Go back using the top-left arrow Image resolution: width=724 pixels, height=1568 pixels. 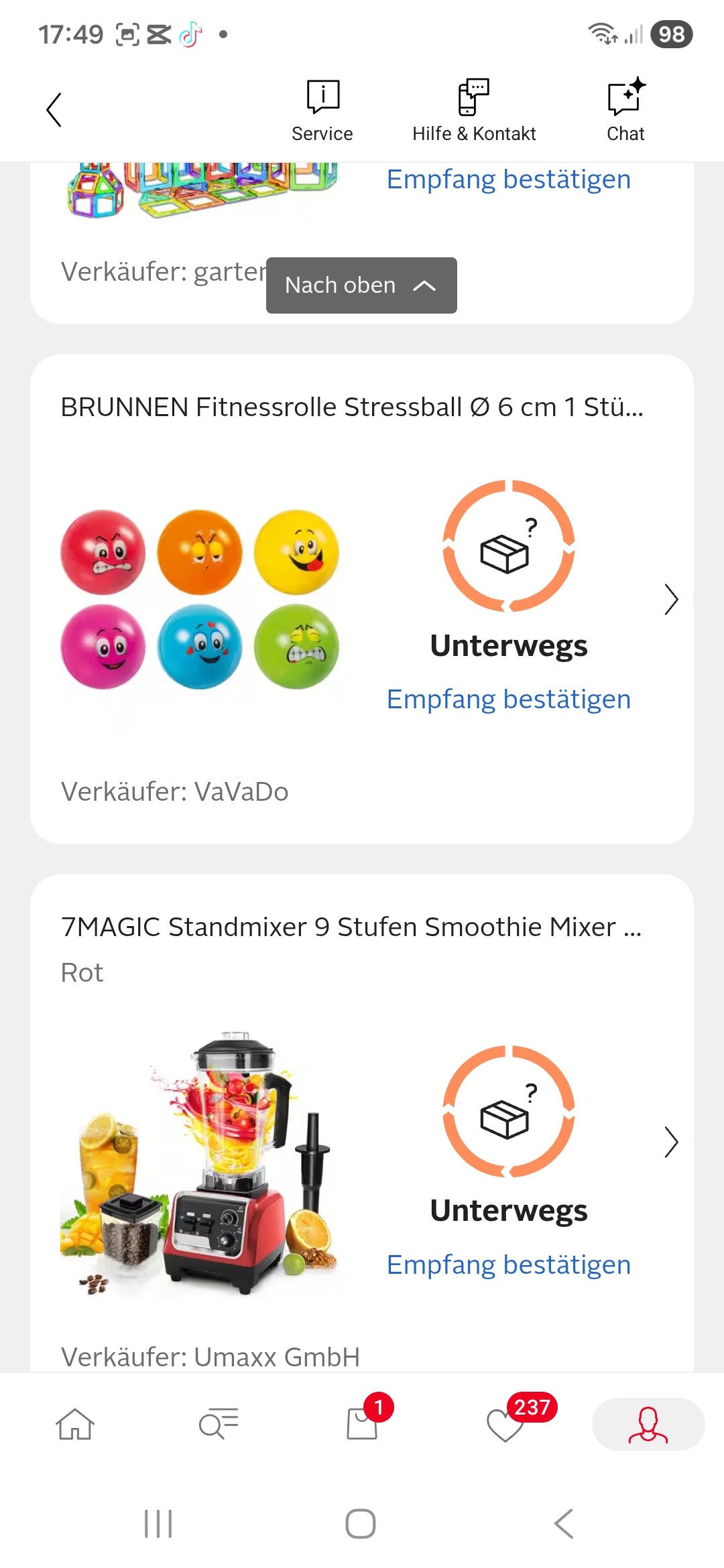(54, 110)
